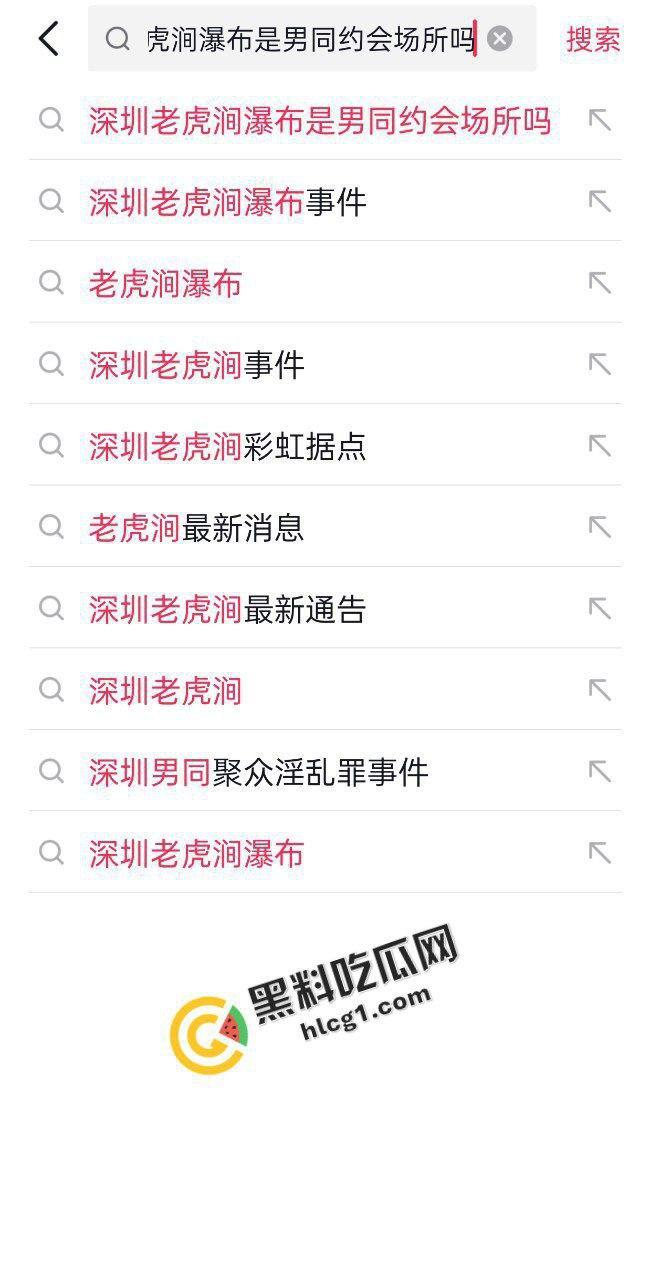Use the arrow beside 深圳老虎涧最新通告
Screen dimensions: 651x1280
pyautogui.click(x=599, y=608)
